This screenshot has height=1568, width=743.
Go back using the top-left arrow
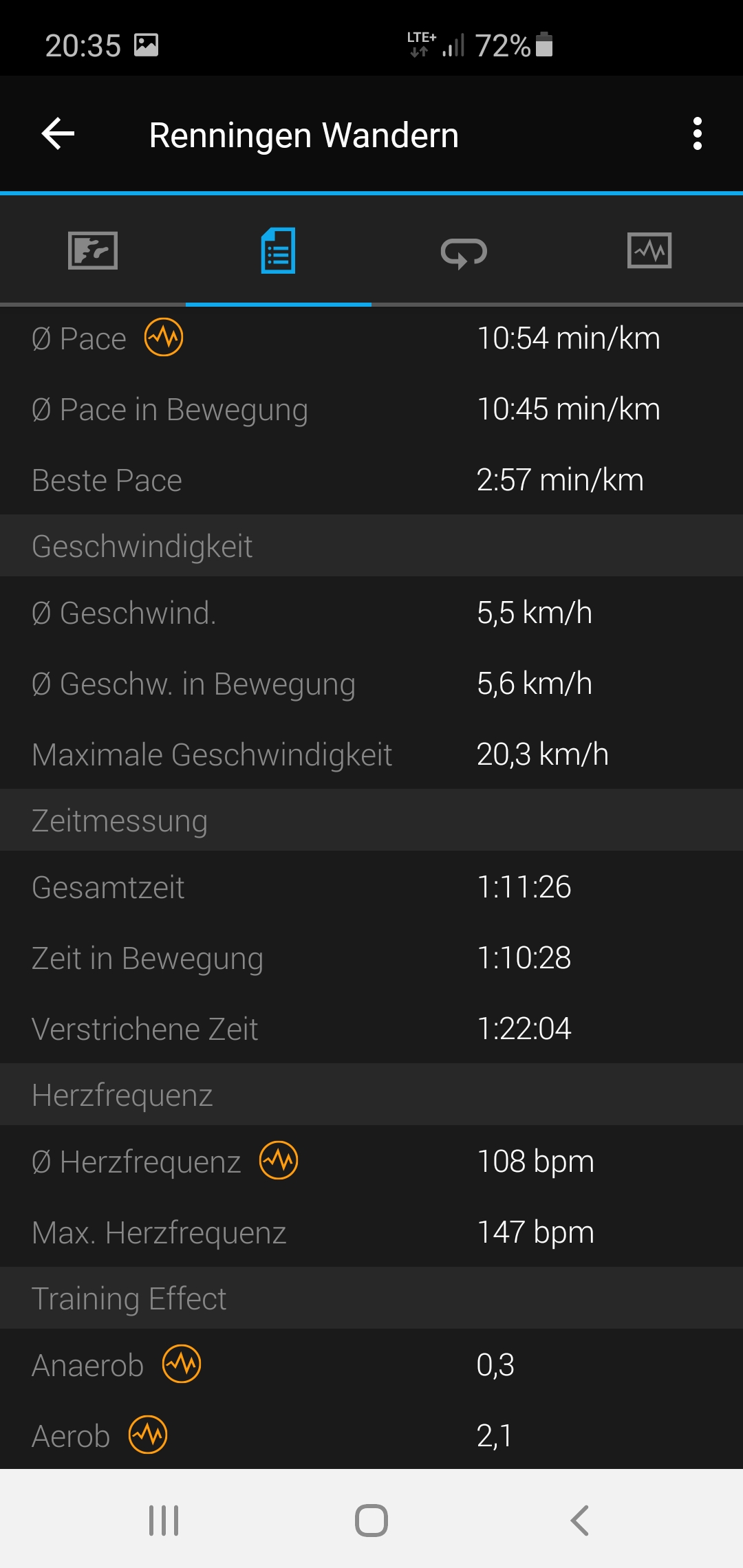(58, 133)
